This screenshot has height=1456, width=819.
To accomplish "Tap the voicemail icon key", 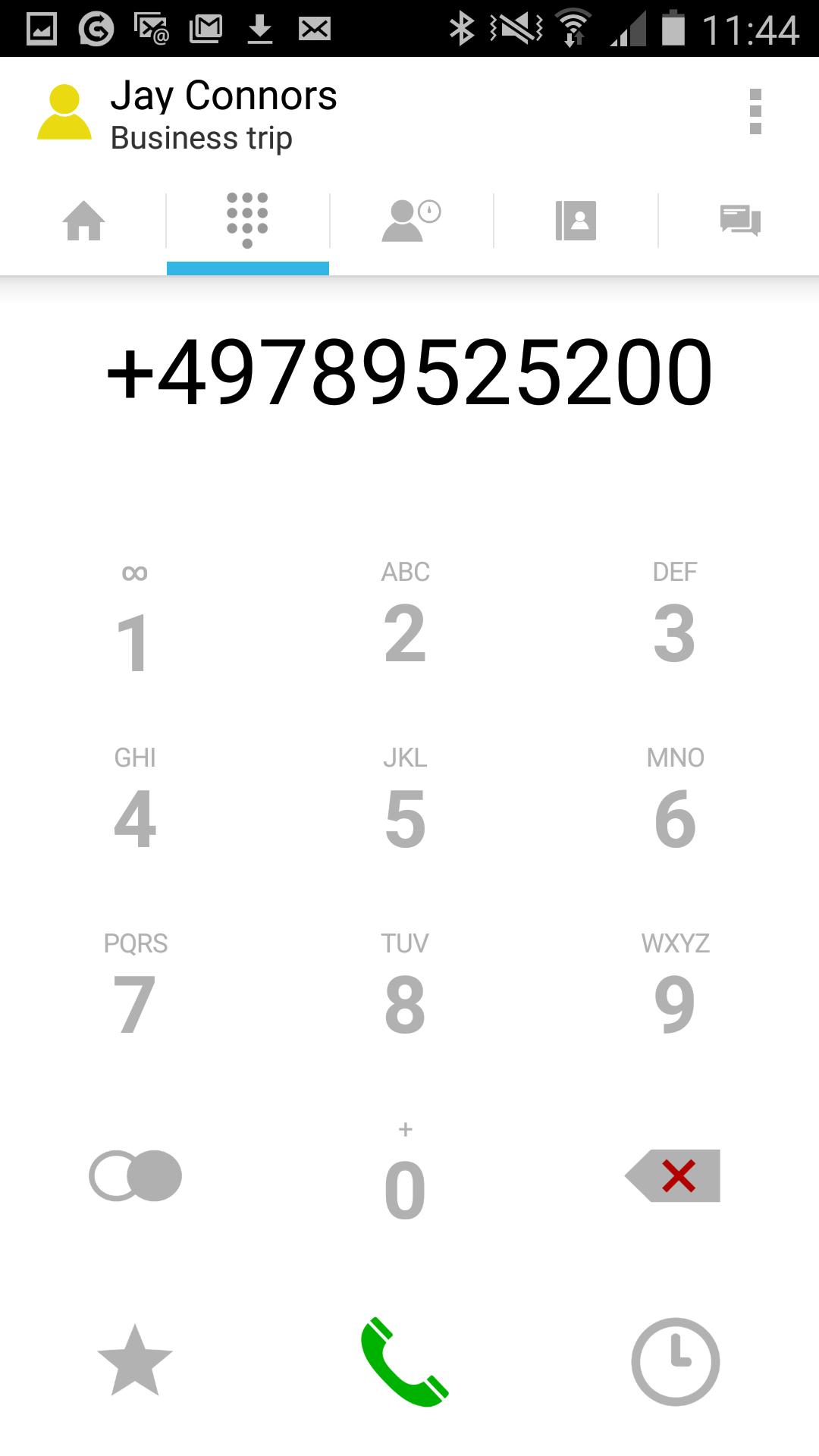I will [136, 1176].
